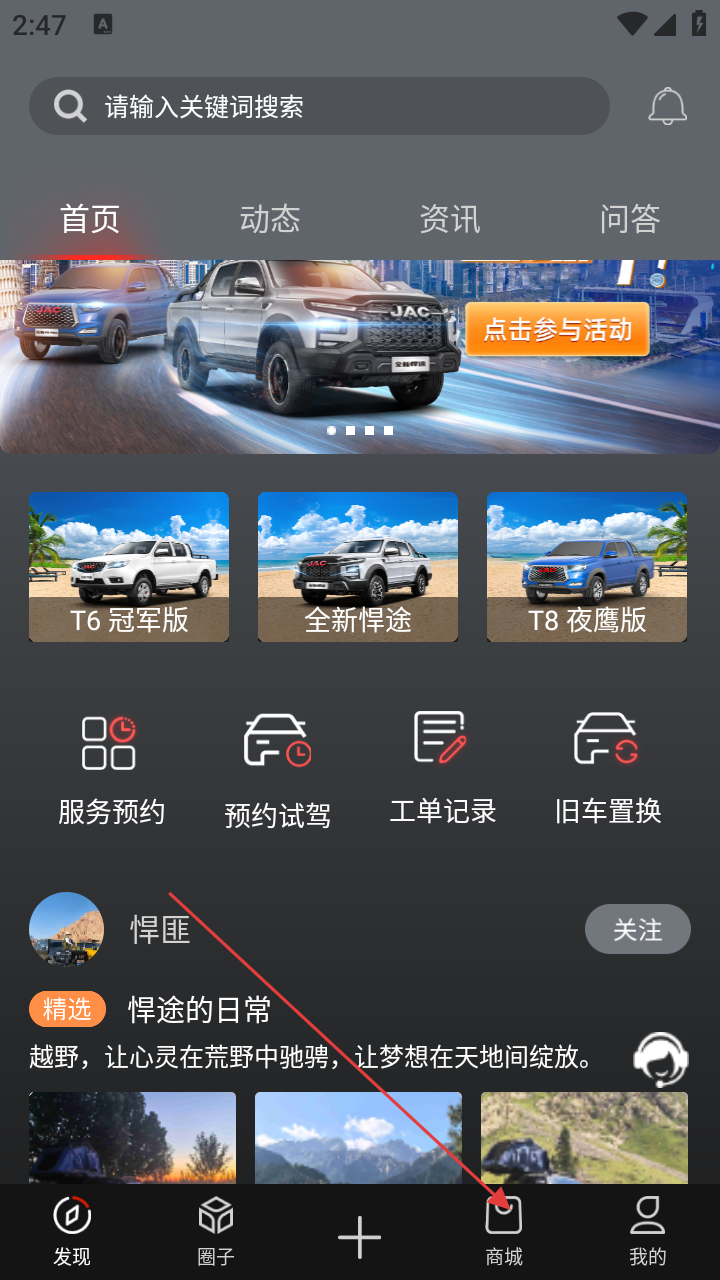Create a new post with plus button
The image size is (720, 1280).
[360, 1238]
